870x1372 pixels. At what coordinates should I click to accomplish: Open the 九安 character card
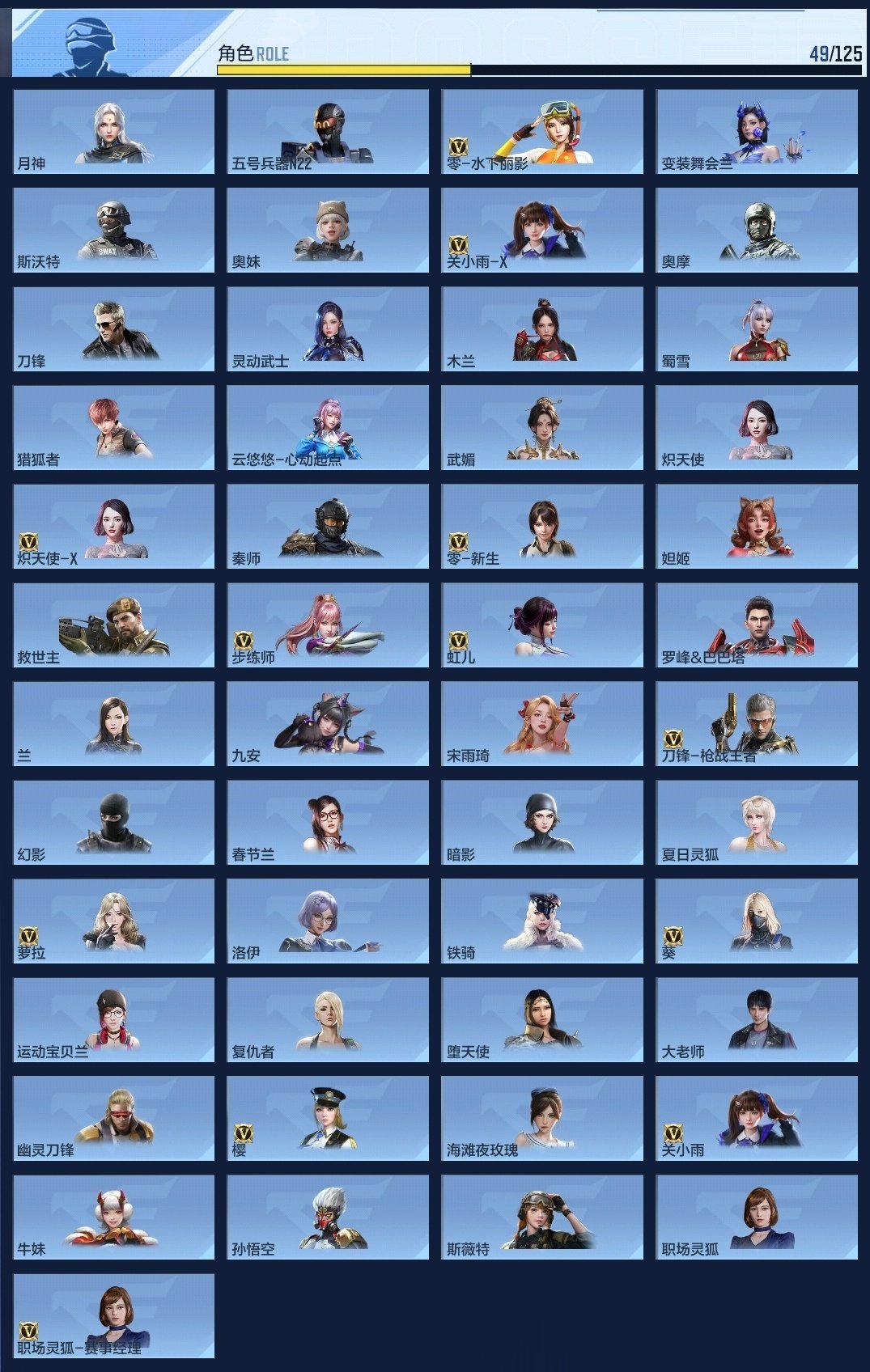coord(328,723)
